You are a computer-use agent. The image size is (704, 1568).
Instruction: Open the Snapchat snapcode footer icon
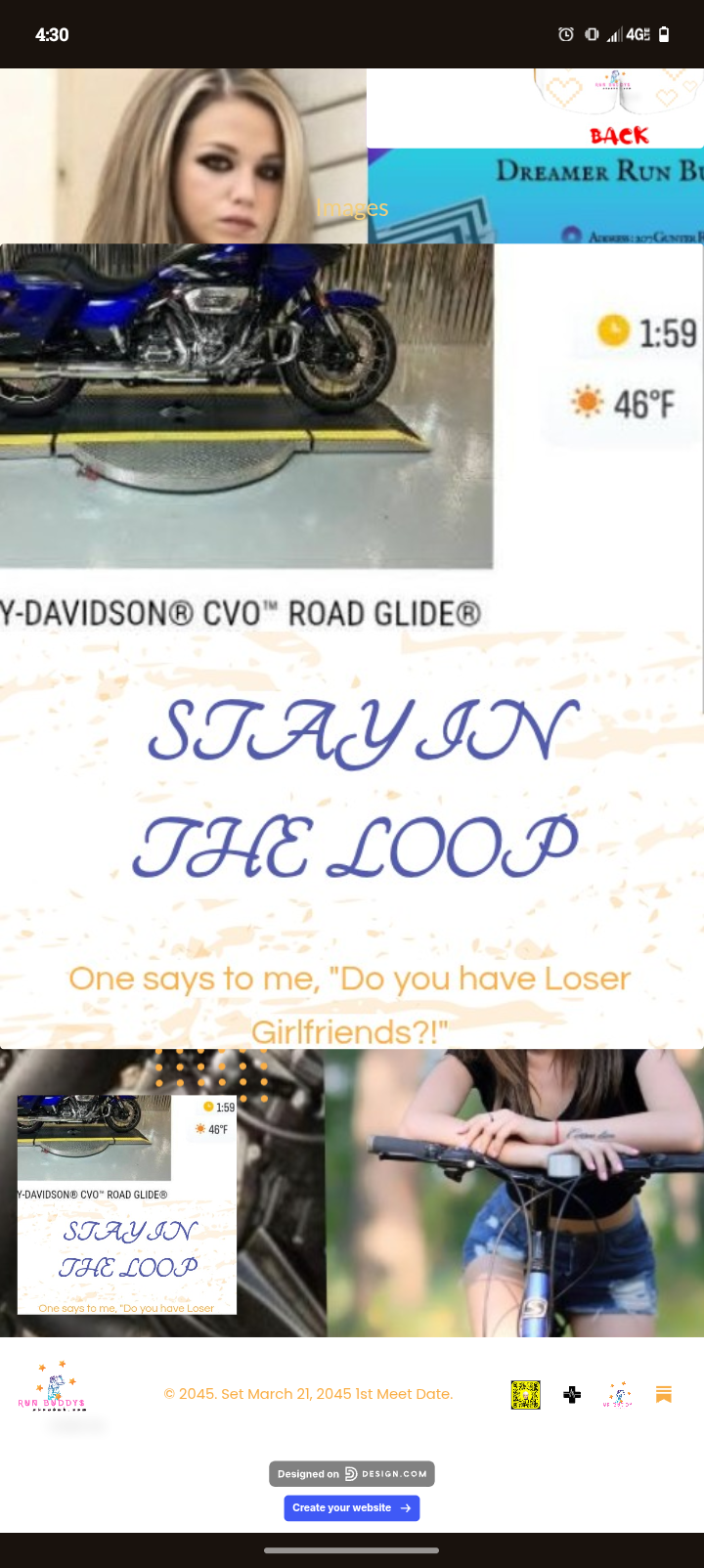point(525,1394)
